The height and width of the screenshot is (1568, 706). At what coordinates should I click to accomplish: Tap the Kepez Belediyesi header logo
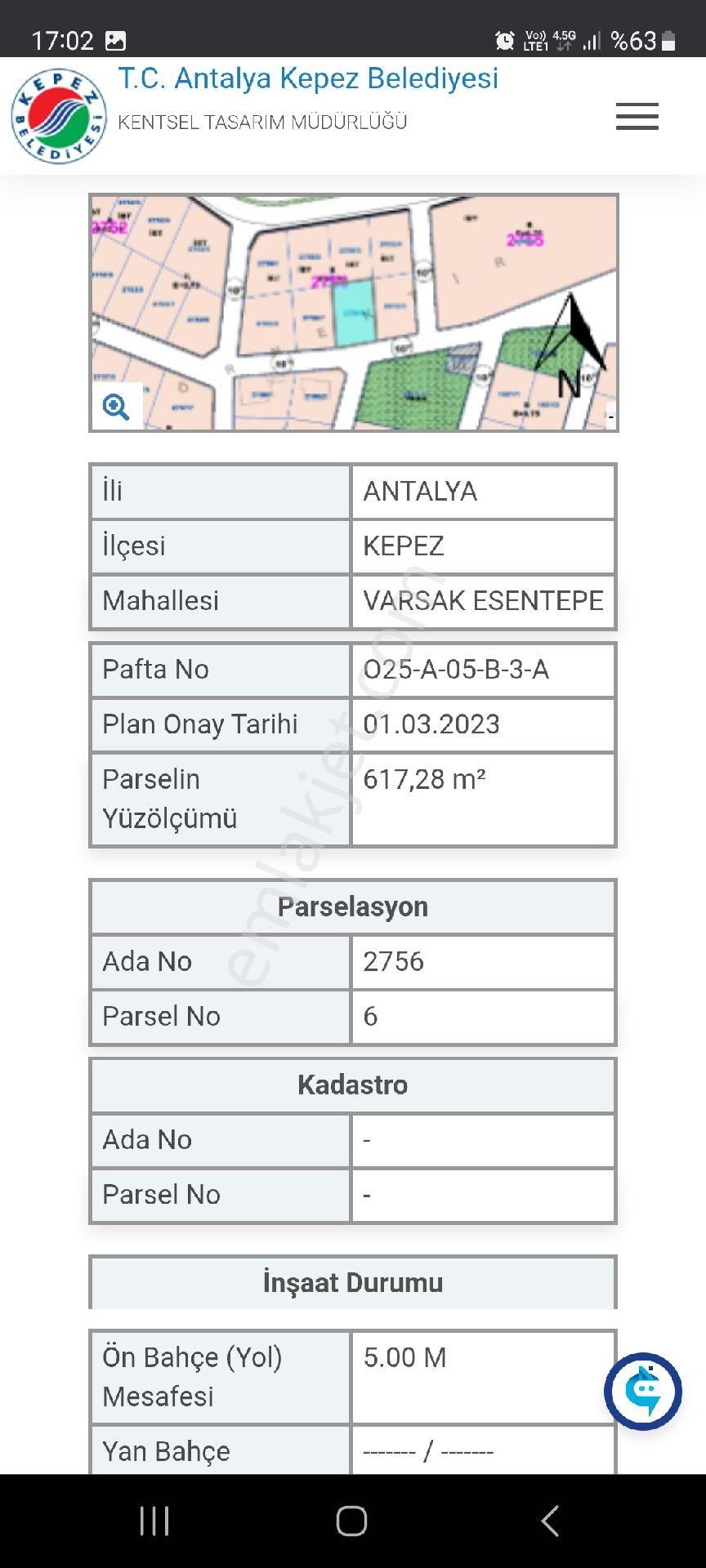click(x=59, y=116)
